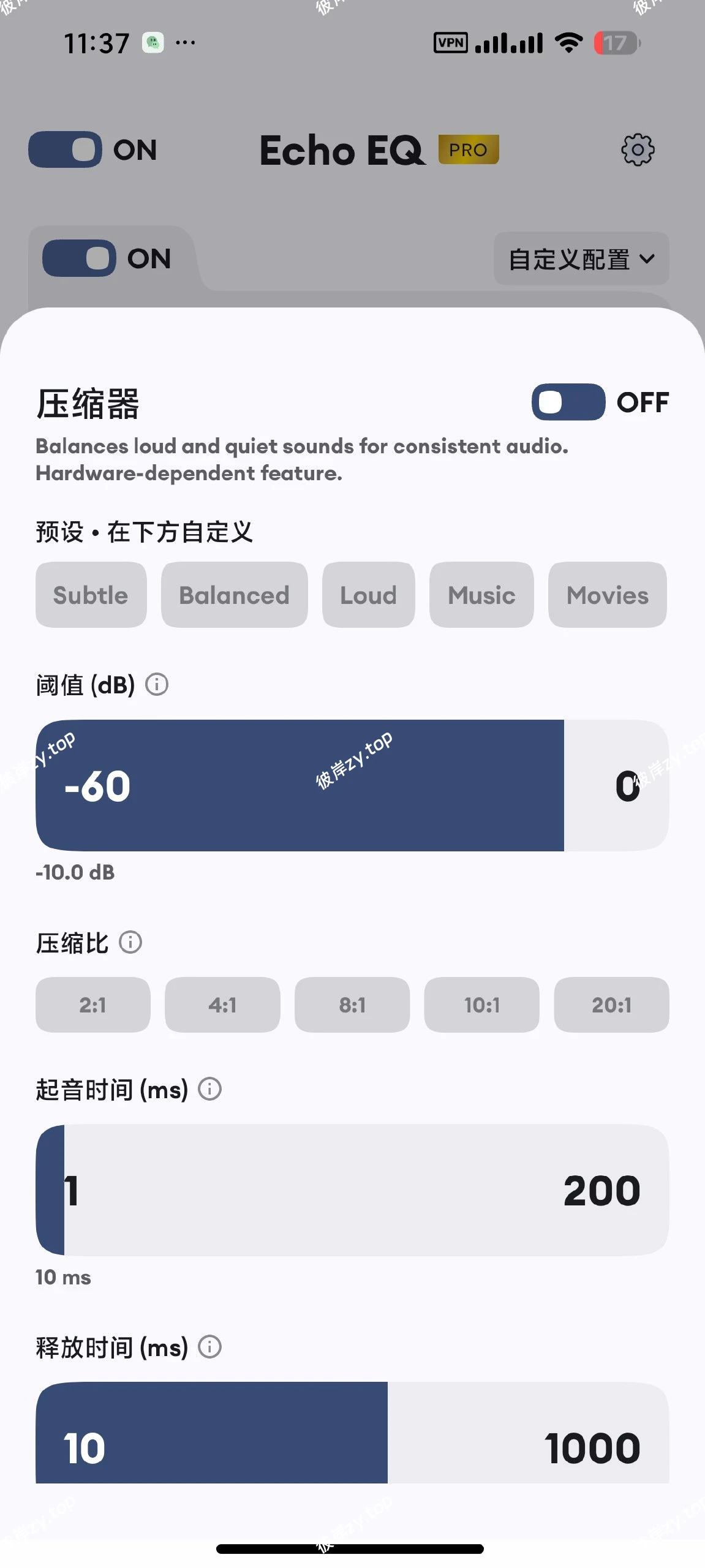
Task: Open the settings gear icon
Action: click(638, 150)
